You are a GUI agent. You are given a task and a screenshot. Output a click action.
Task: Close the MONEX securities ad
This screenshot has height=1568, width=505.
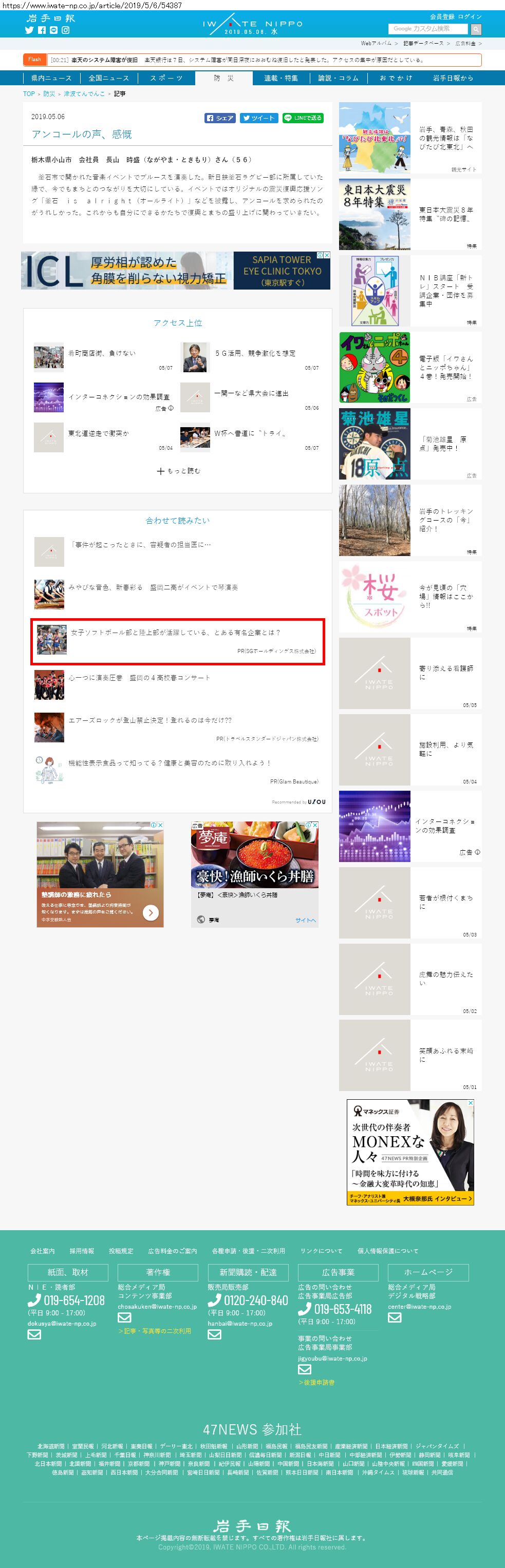[470, 1102]
